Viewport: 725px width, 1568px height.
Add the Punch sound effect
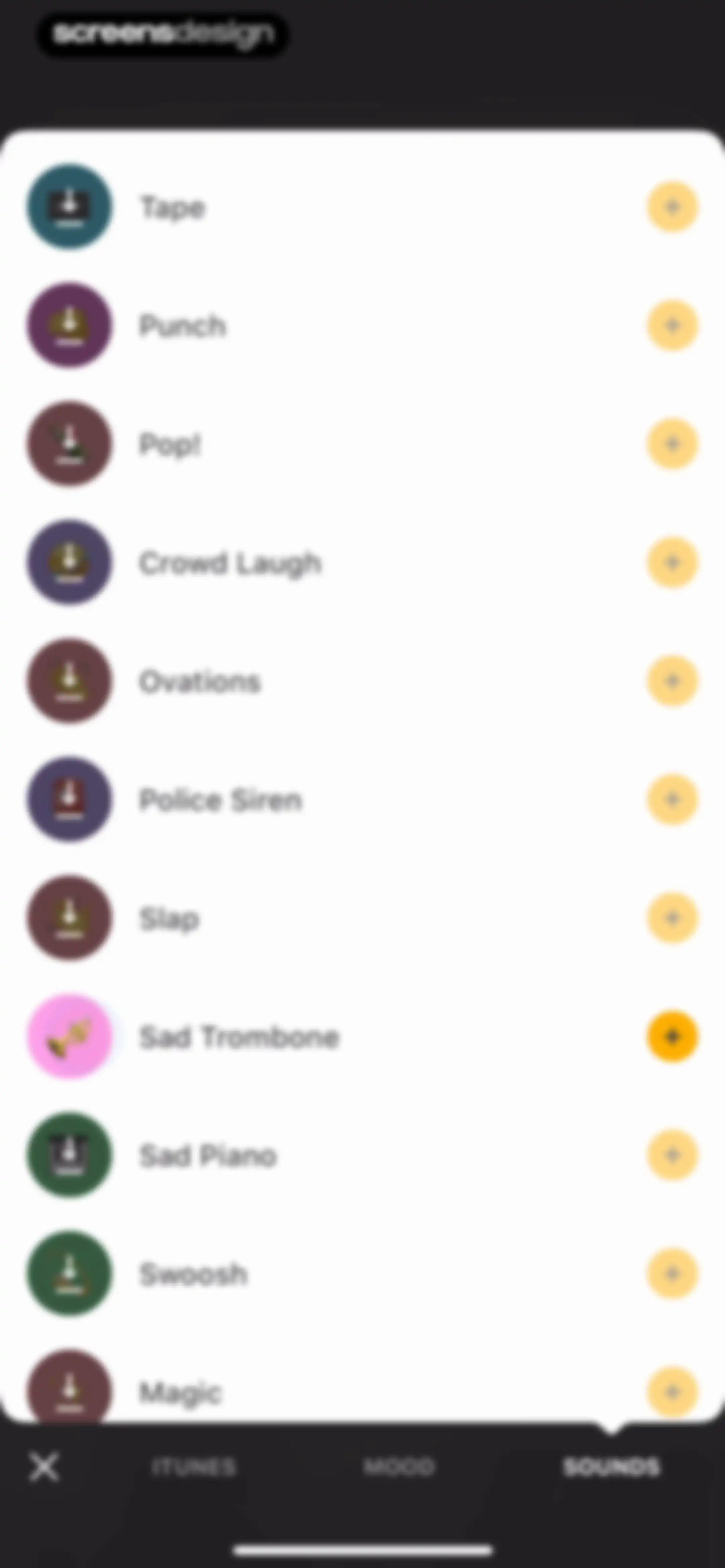point(672,326)
